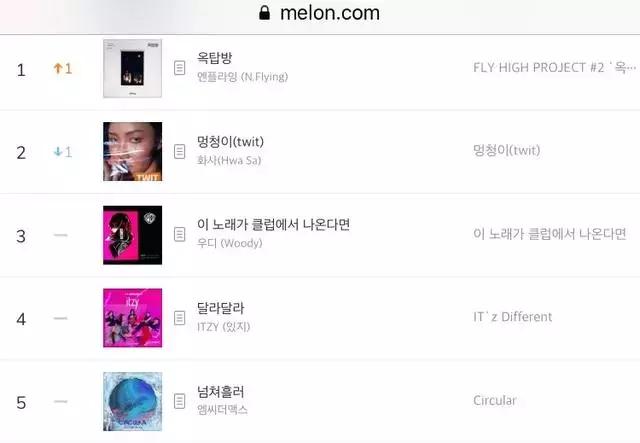Image resolution: width=640 pixels, height=443 pixels.
Task: Open album cover for 넘쳐흘러
Action: (132, 400)
